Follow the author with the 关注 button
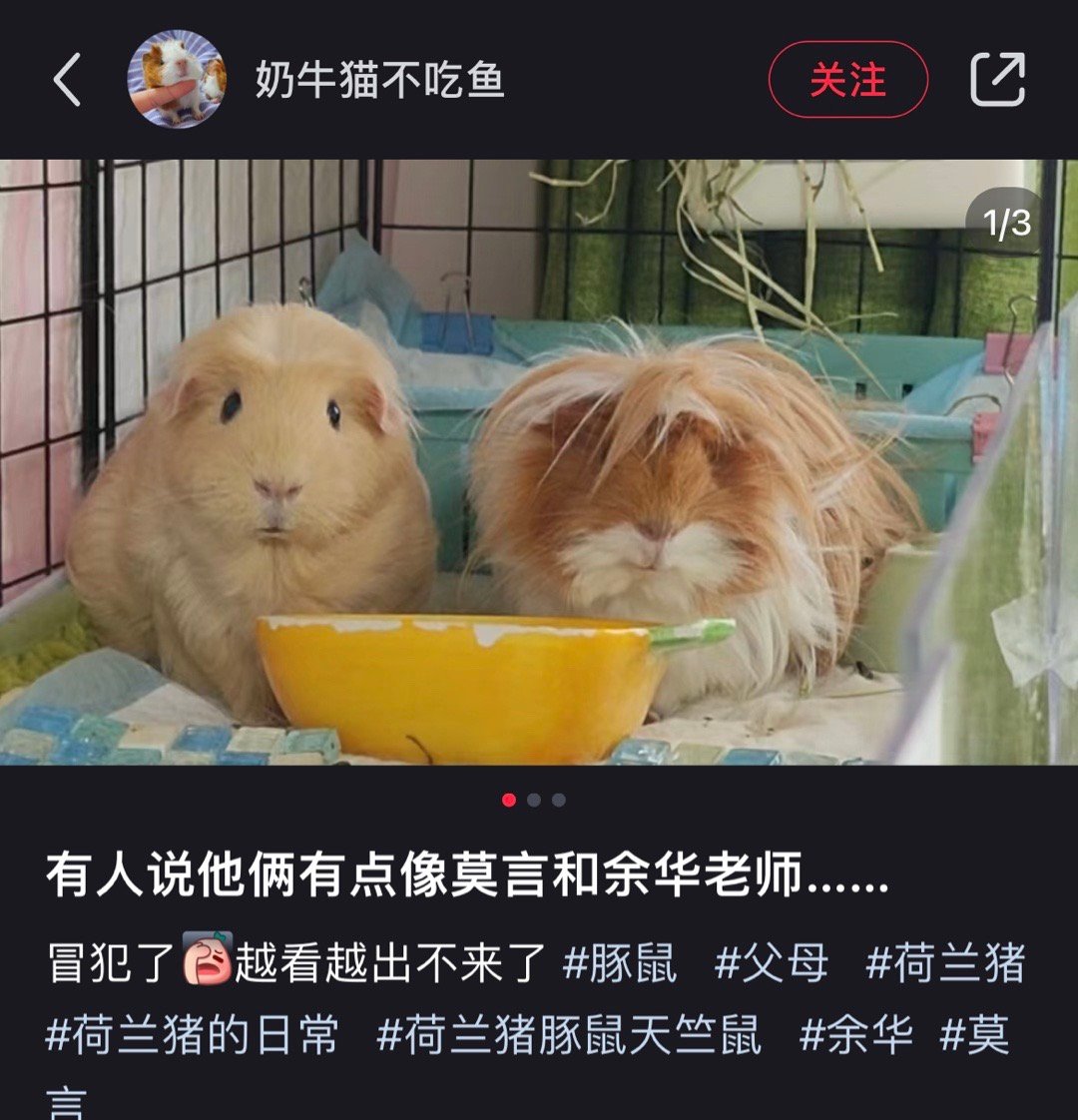Viewport: 1078px width, 1120px height. [x=847, y=80]
